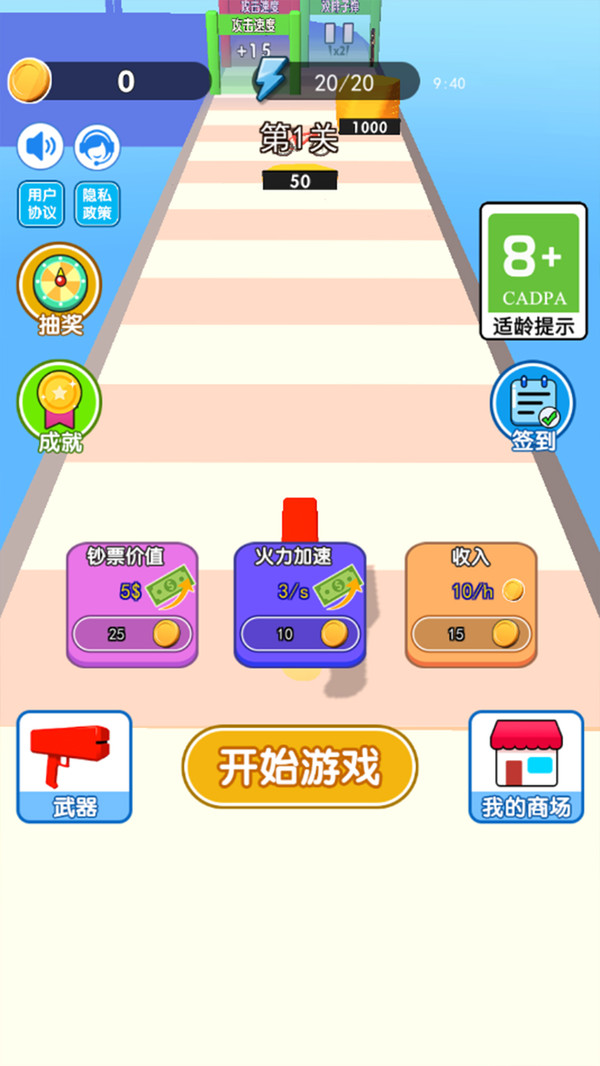Image resolution: width=600 pixels, height=1066 pixels.
Task: Open the 用户协议 user agreement
Action: [x=41, y=204]
